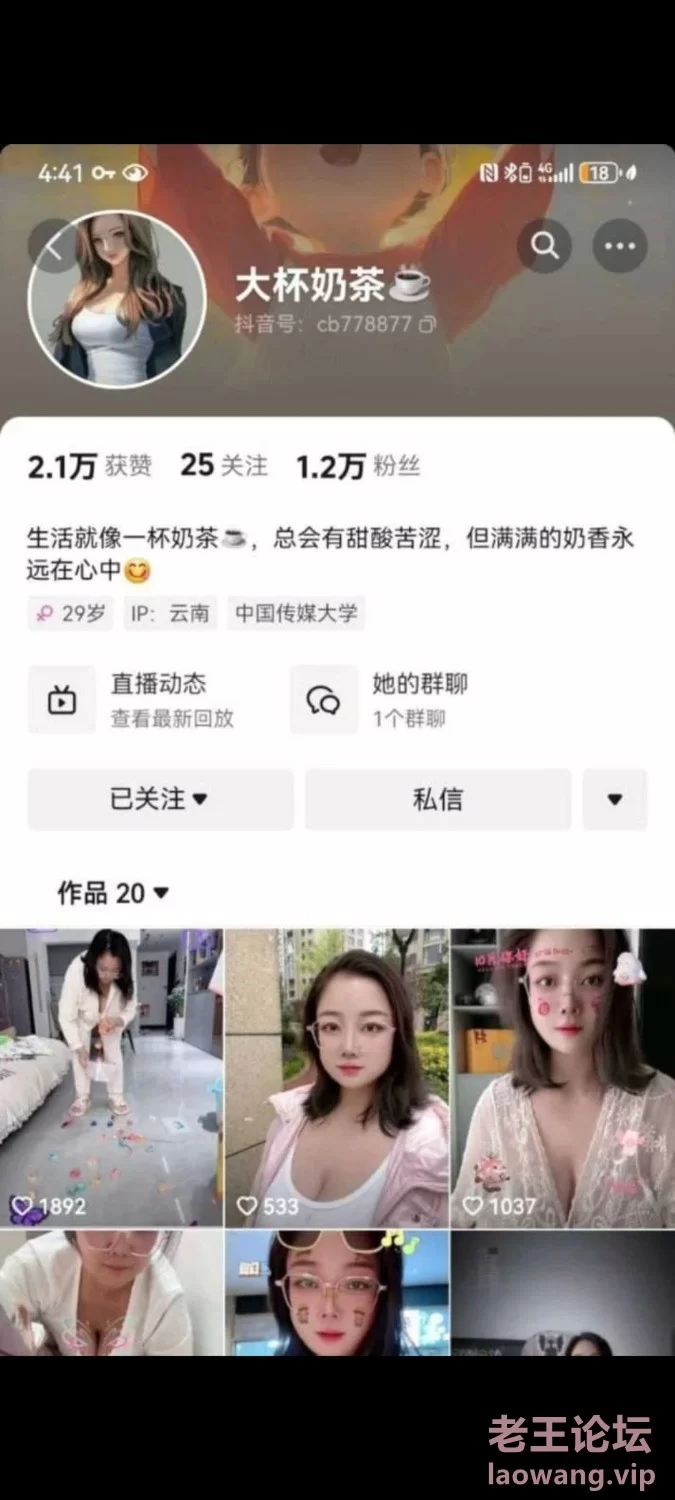This screenshot has height=1500, width=675.
Task: Open the 作品 20 sort dropdown
Action: pos(113,893)
